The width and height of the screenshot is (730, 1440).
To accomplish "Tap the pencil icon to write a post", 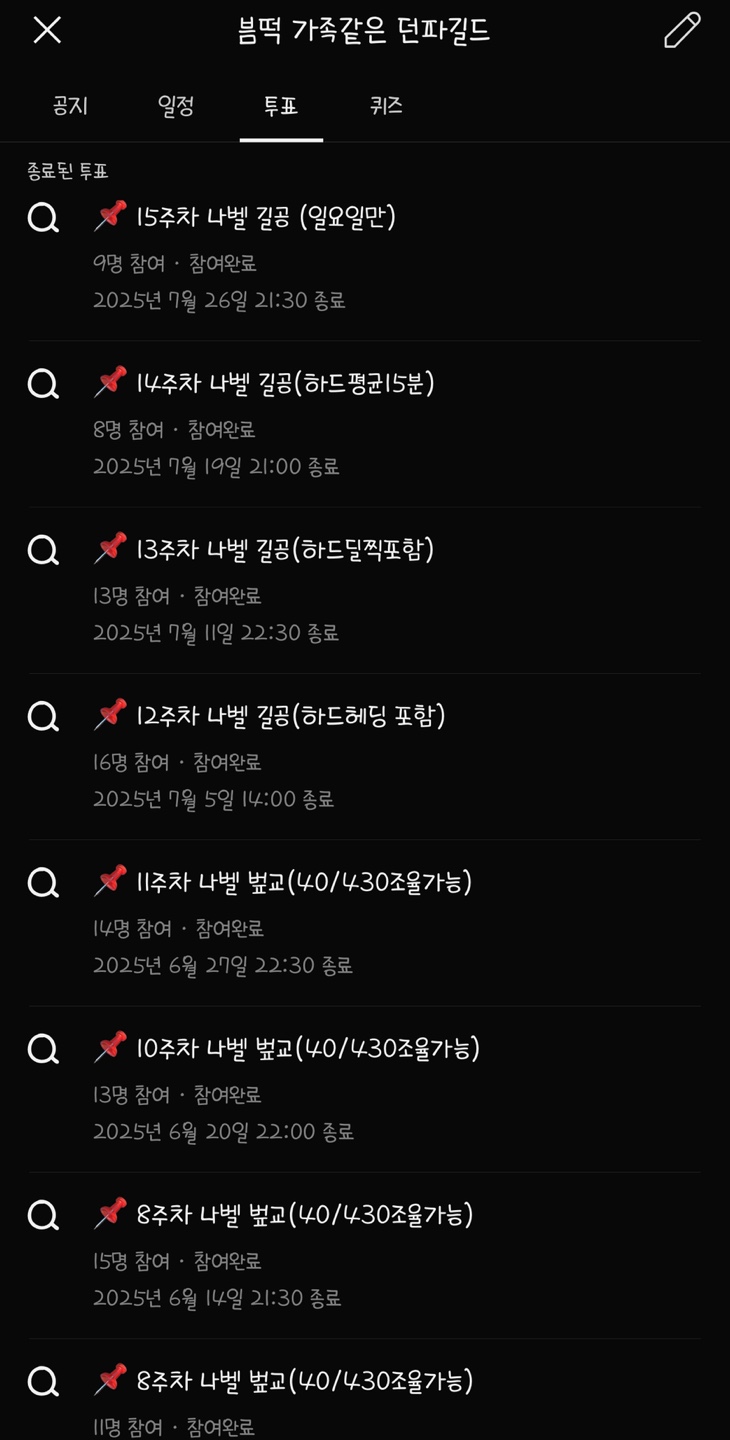I will tap(682, 31).
